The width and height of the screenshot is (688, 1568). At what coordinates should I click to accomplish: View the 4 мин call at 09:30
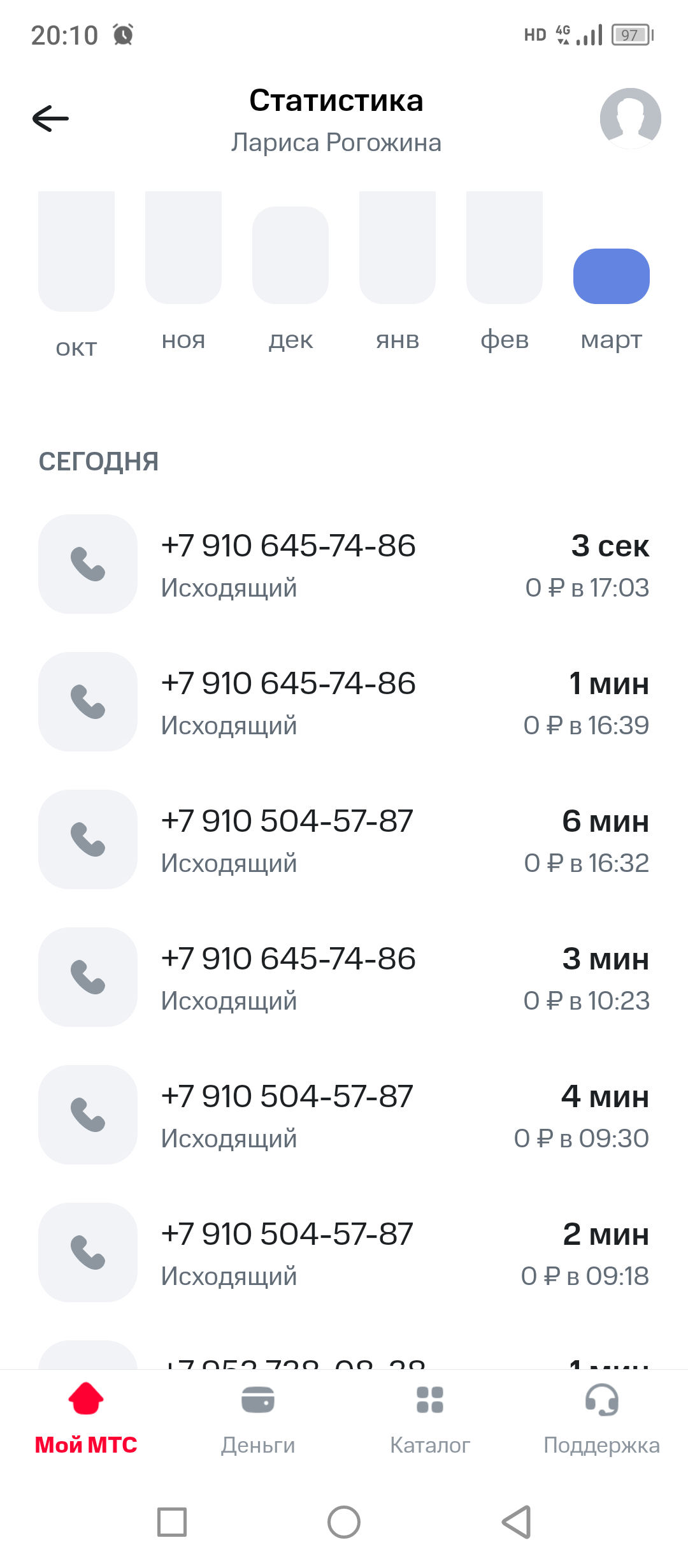click(344, 1115)
